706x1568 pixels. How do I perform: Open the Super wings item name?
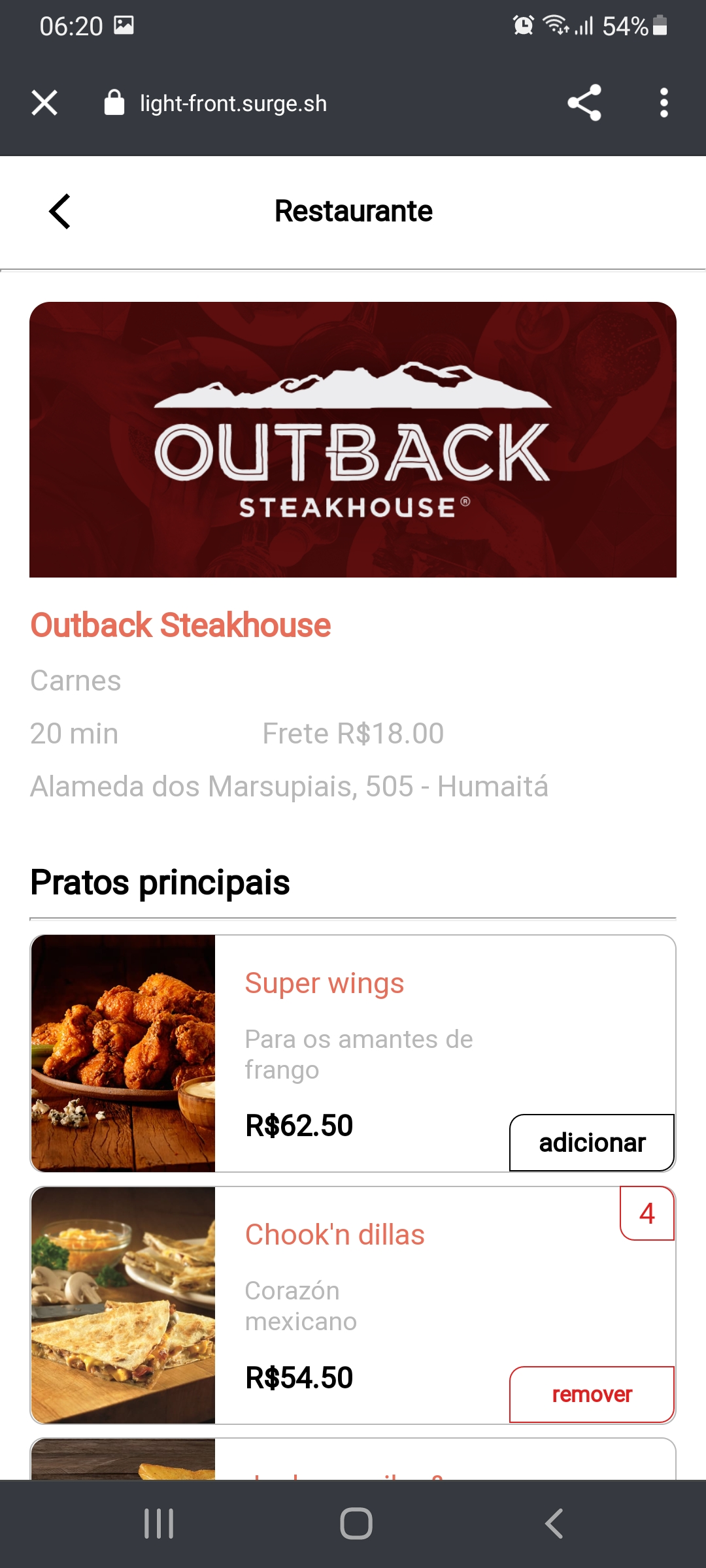click(324, 982)
